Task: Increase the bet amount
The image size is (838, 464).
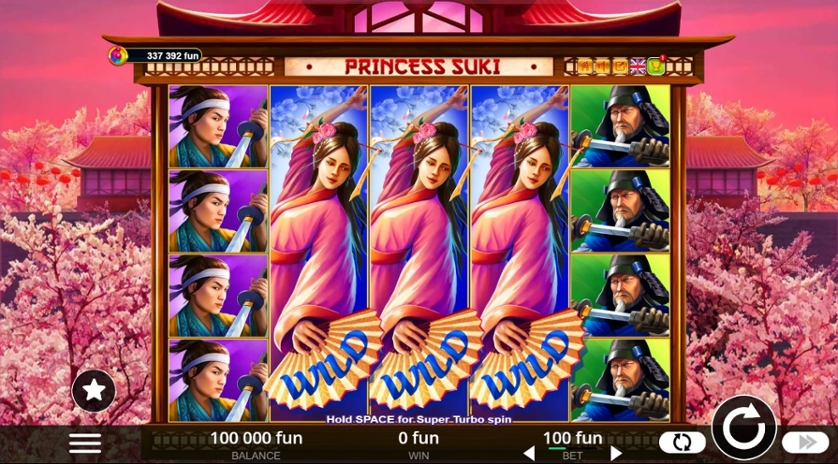Action: (x=617, y=453)
